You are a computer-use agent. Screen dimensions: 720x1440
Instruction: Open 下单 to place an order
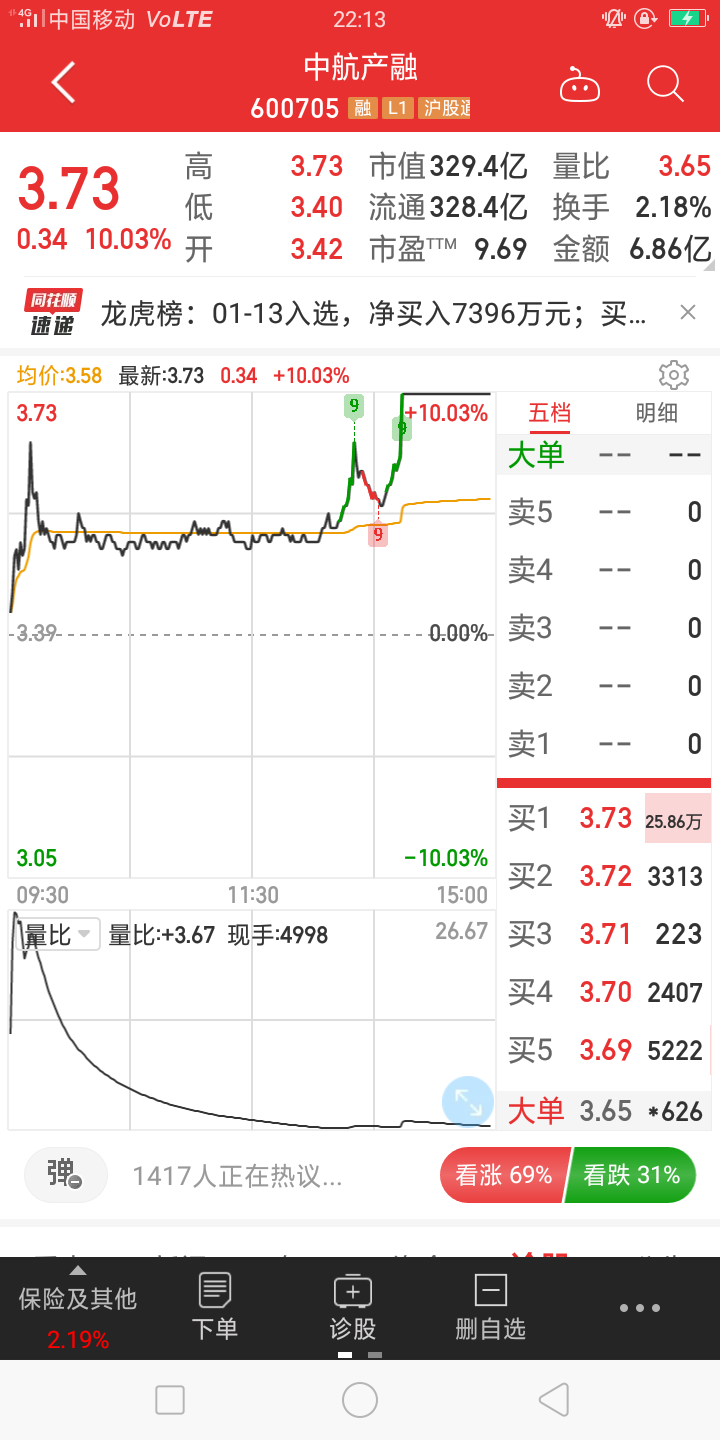click(215, 1307)
